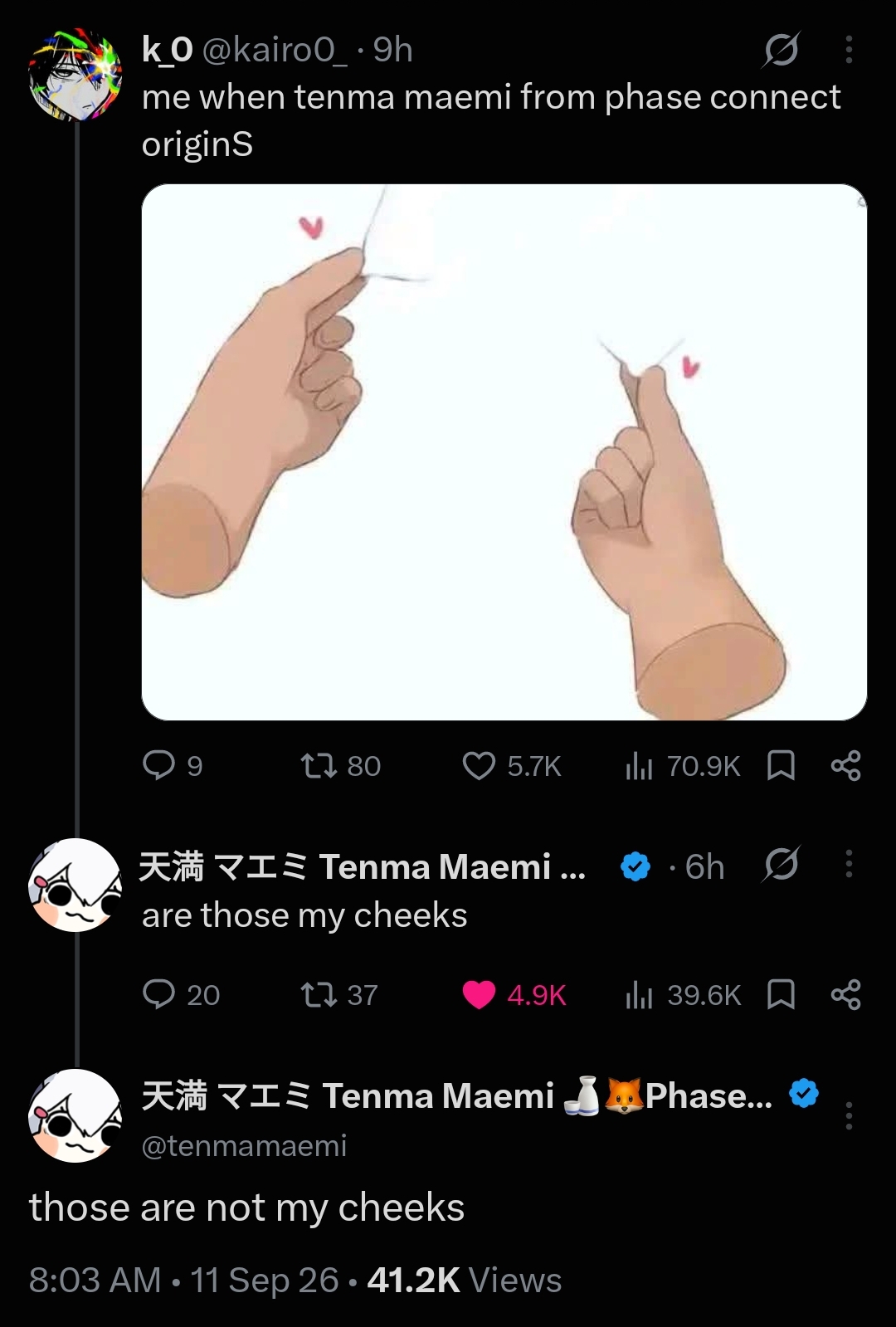Bookmark k_0's post
896x1327 pixels.
click(x=781, y=765)
